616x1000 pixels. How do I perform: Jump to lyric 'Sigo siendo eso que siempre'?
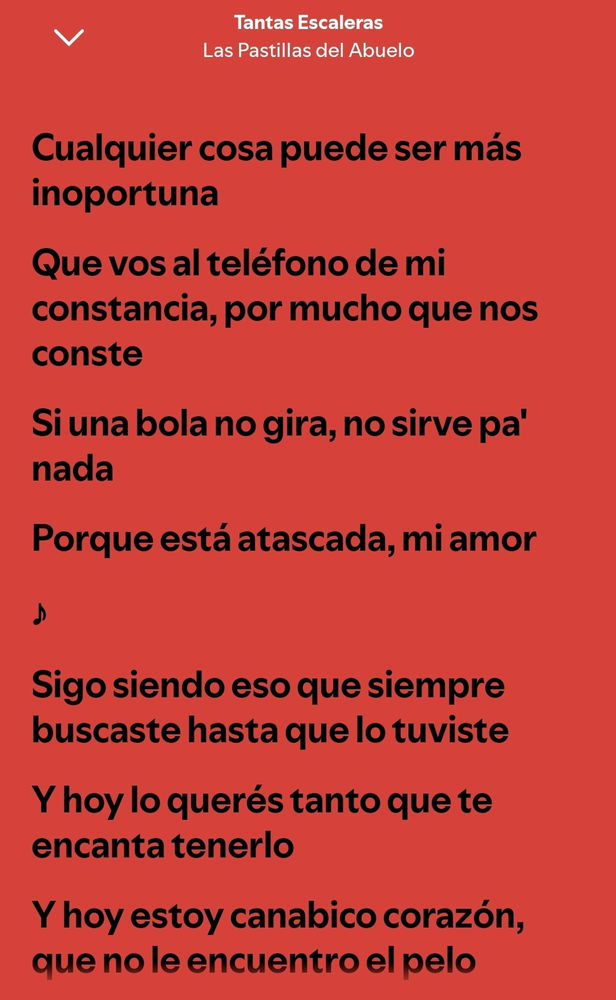[x=270, y=708]
